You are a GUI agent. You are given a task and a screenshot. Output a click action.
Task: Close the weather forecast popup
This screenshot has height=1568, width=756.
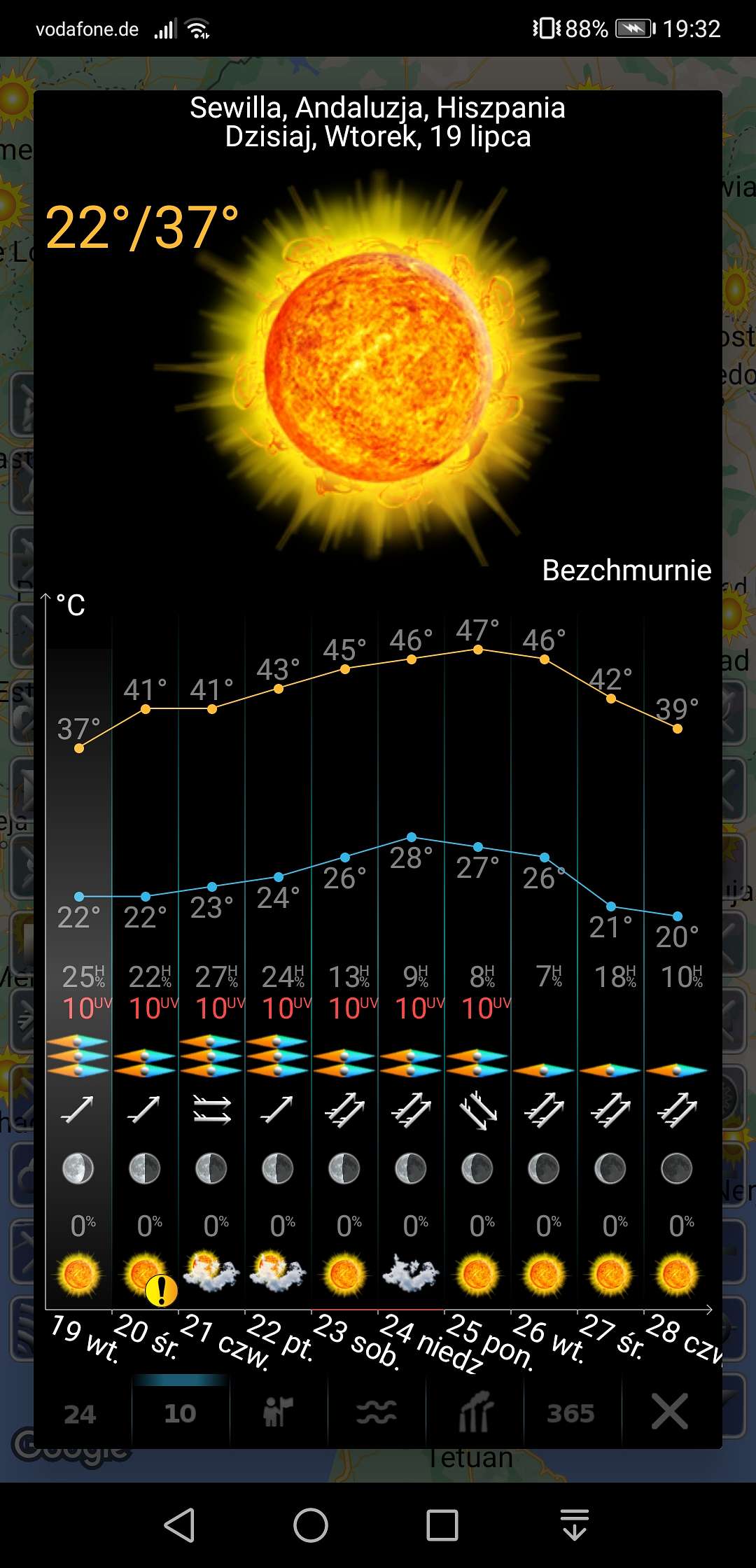670,1412
